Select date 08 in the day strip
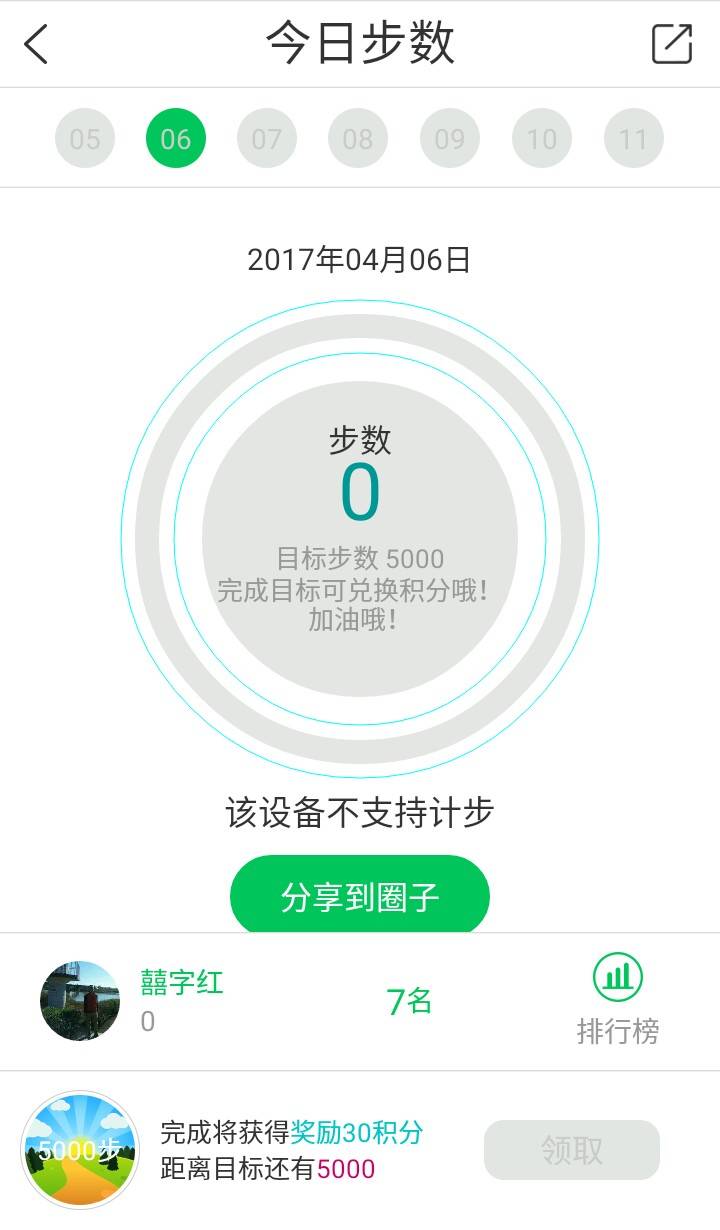This screenshot has width=720, height=1230. click(x=358, y=138)
